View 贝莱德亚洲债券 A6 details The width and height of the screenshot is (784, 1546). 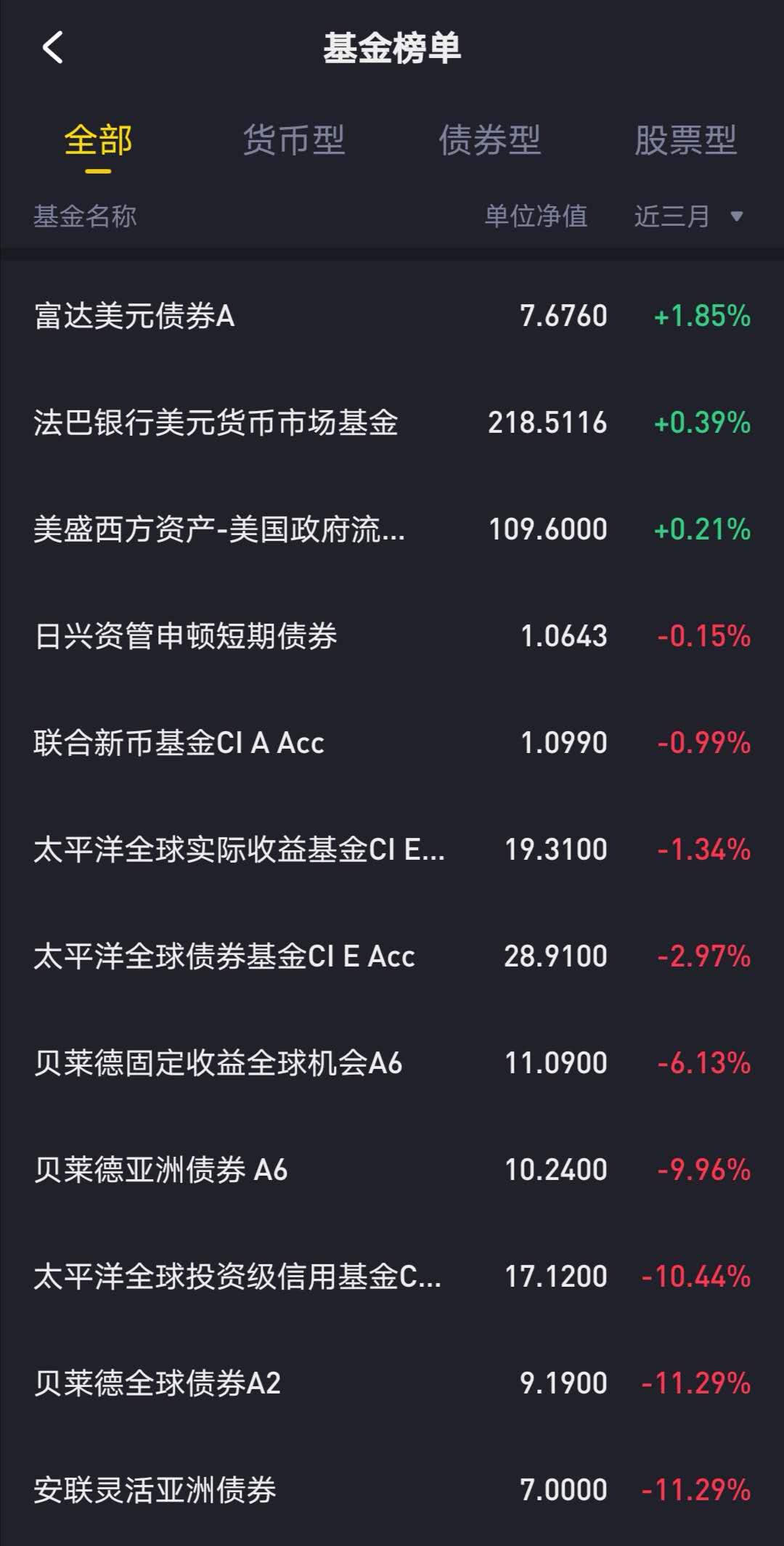pos(392,1170)
